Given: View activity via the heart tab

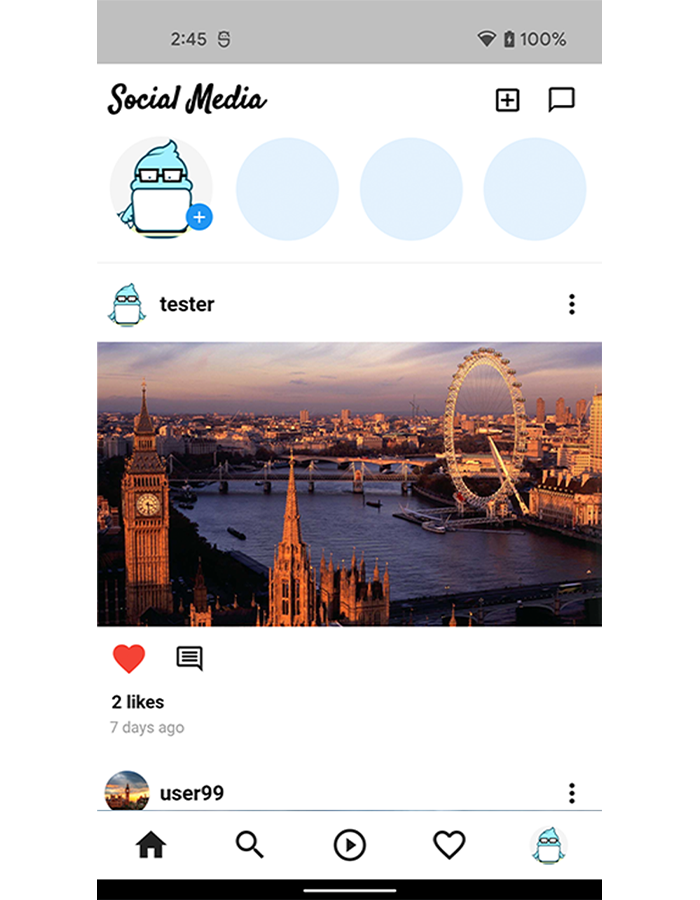Looking at the screenshot, I should (x=449, y=846).
